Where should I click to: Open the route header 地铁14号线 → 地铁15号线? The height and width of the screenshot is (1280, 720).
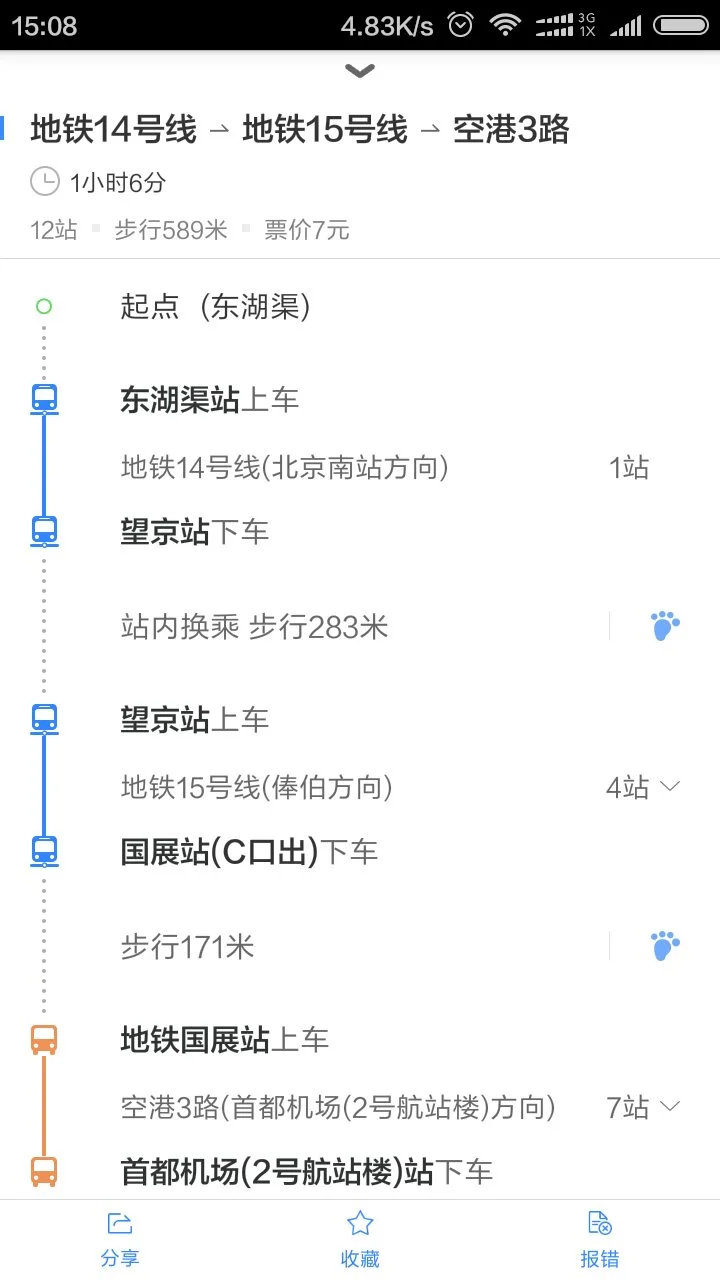pos(300,130)
